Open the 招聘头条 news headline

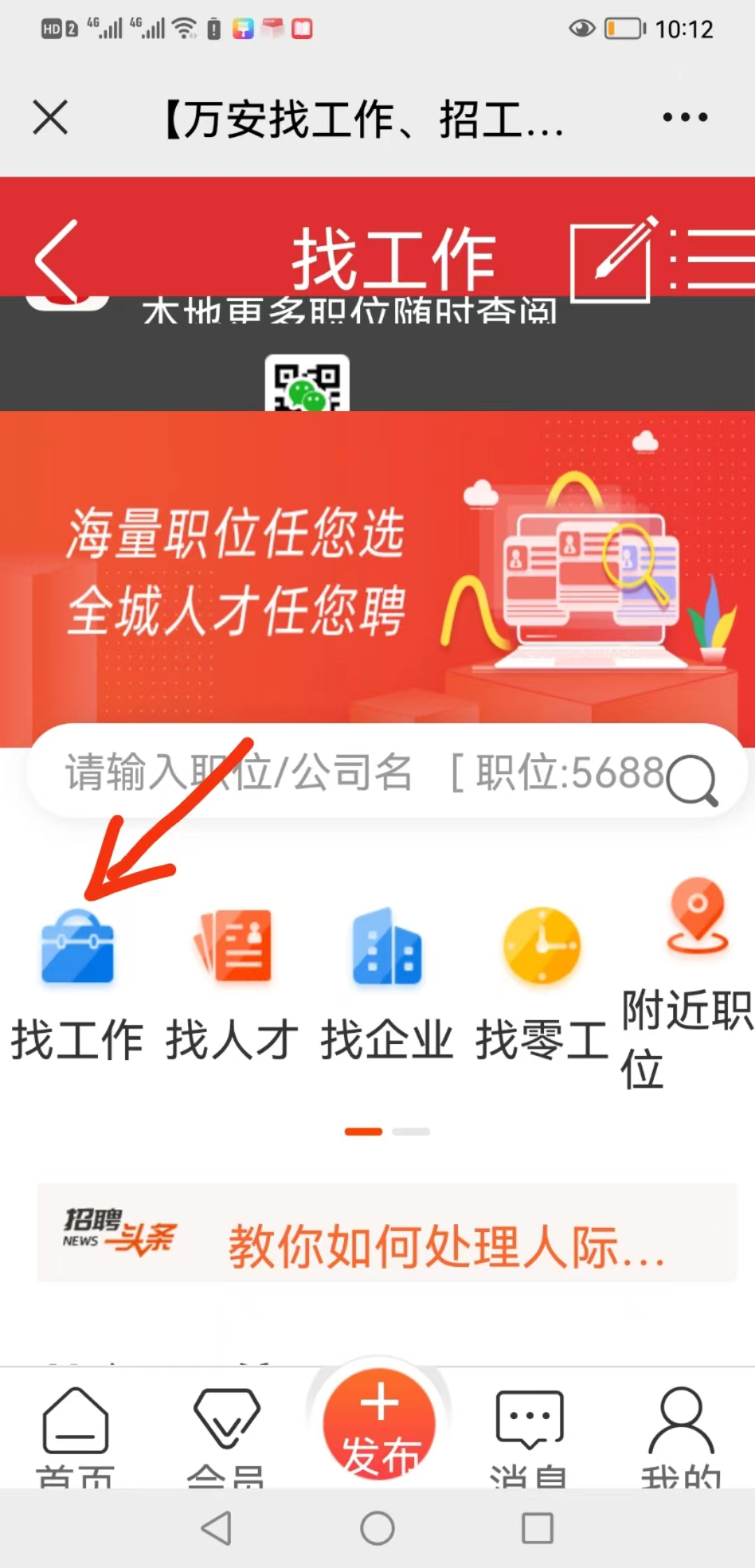click(x=387, y=1233)
